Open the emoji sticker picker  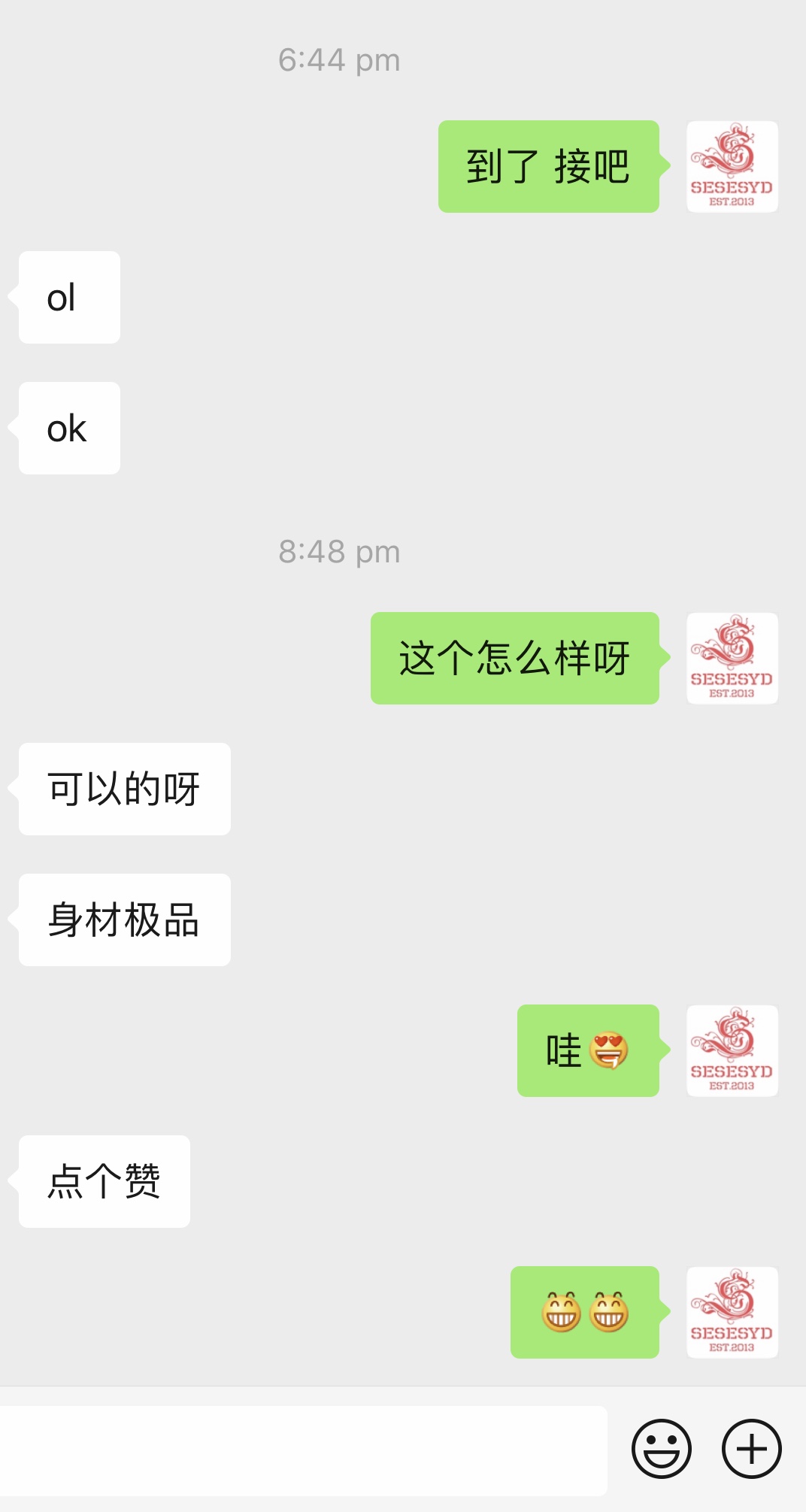pyautogui.click(x=661, y=1449)
